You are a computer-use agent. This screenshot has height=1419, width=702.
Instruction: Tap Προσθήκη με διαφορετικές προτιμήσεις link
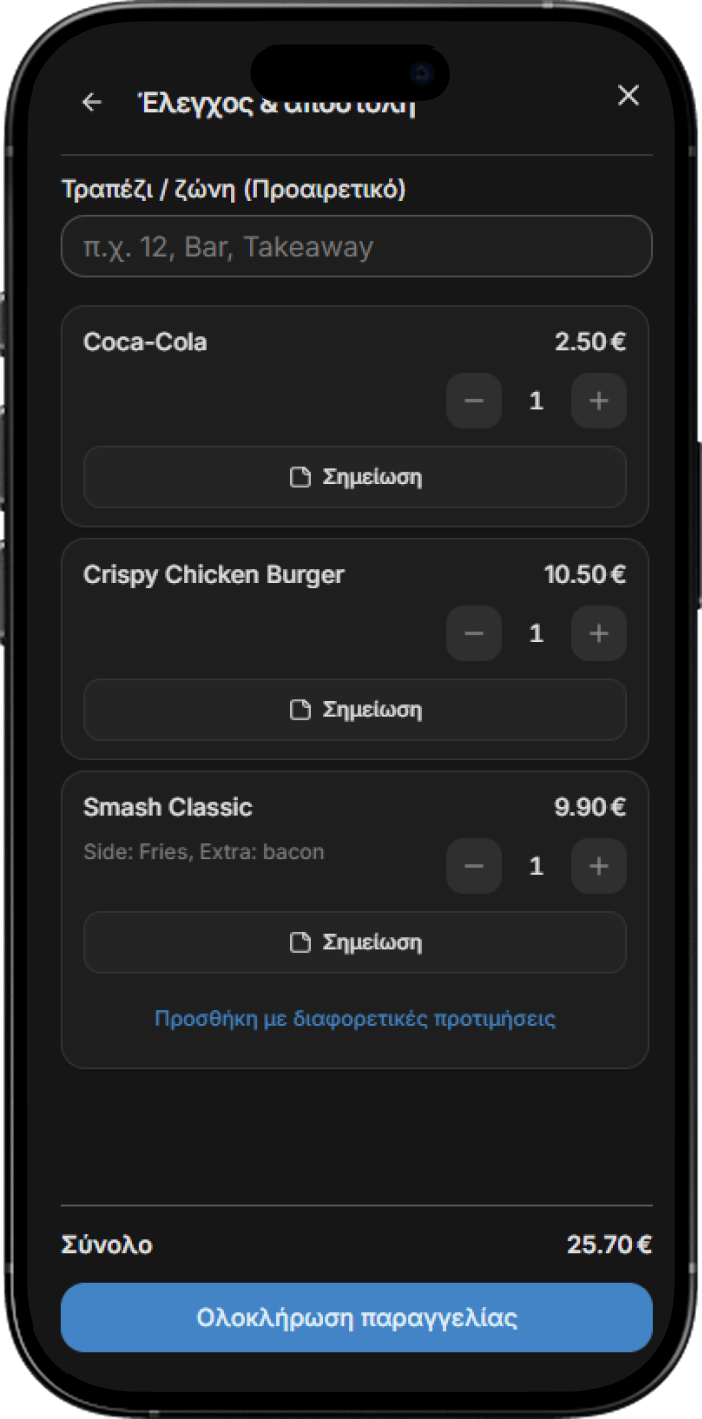(x=355, y=1019)
